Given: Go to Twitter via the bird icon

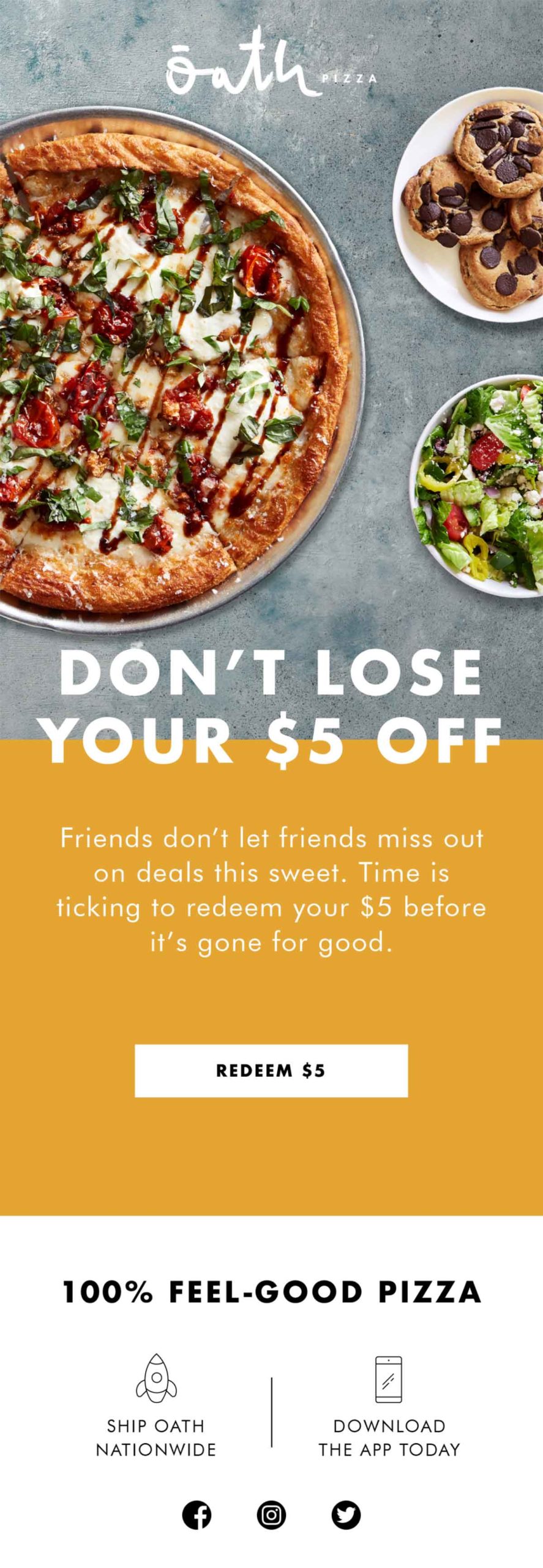Looking at the screenshot, I should tap(346, 1515).
